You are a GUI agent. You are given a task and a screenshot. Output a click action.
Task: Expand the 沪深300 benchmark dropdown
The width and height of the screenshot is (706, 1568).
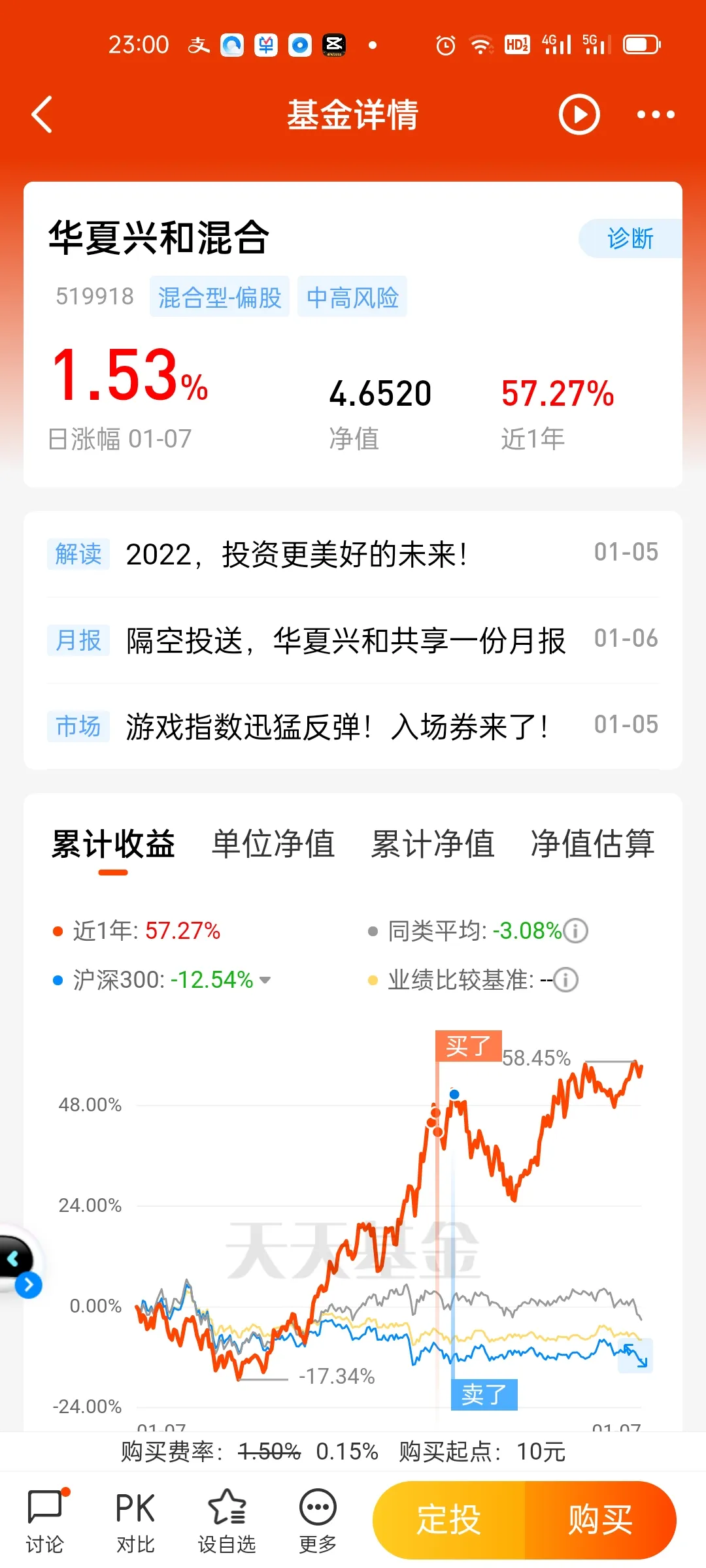(265, 980)
